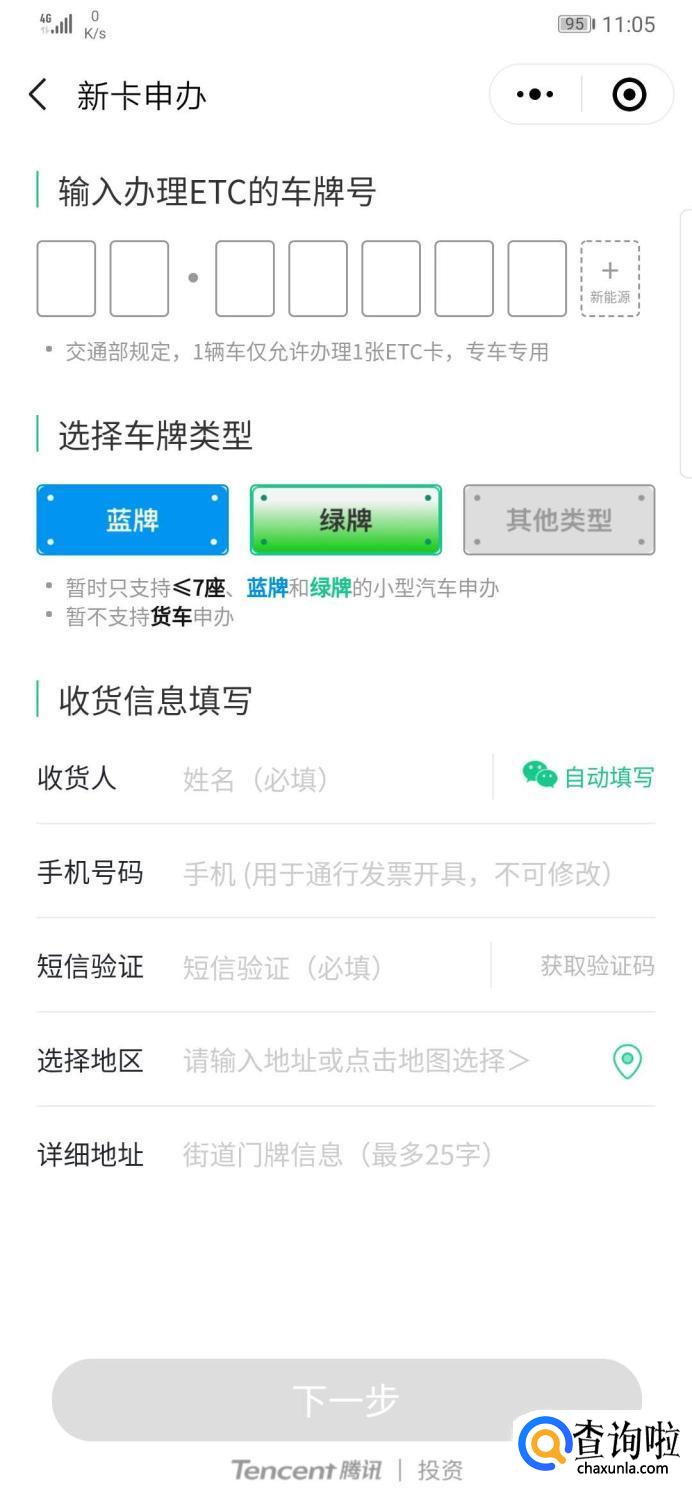Proceed with 下一步 button
This screenshot has height=1499, width=692.
point(346,1399)
